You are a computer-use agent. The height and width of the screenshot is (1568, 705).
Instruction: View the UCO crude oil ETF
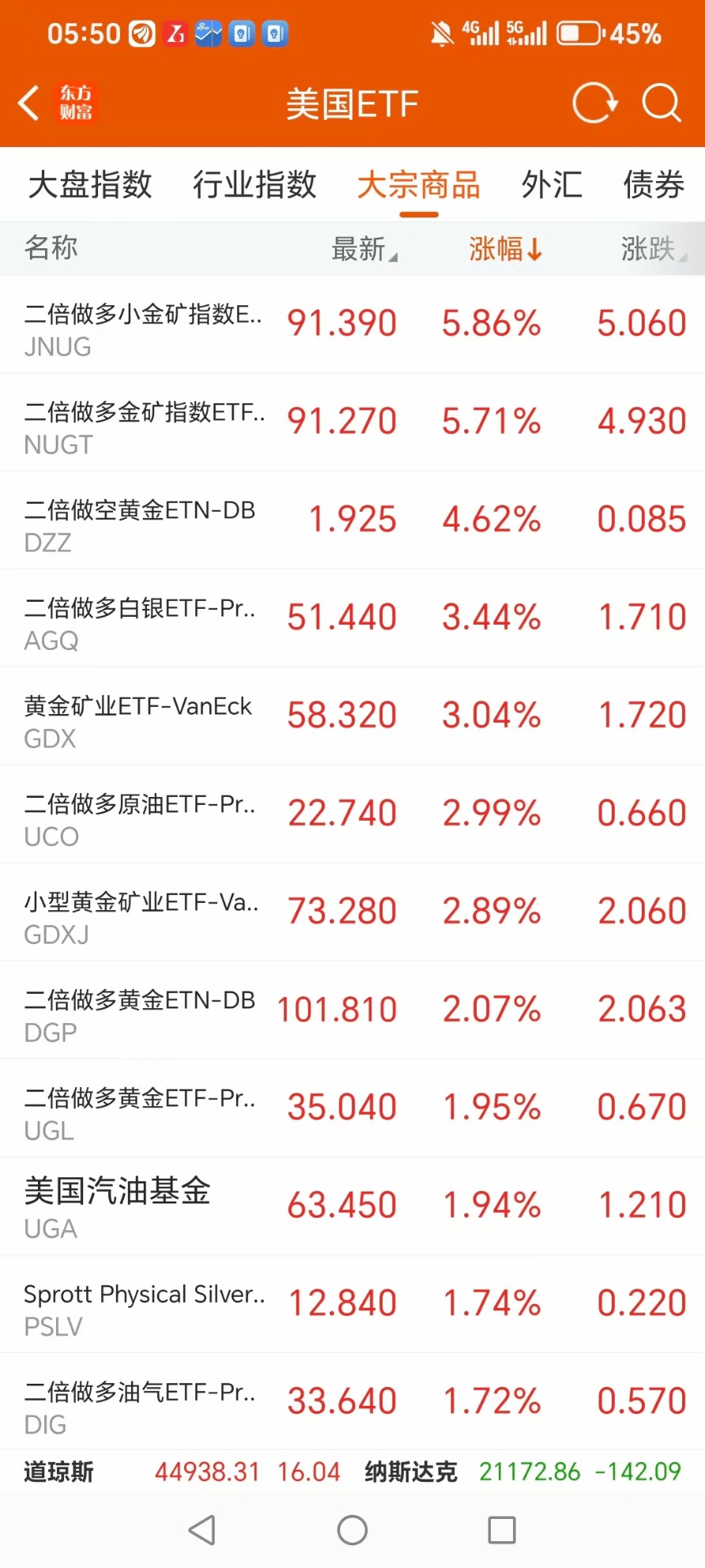click(352, 814)
